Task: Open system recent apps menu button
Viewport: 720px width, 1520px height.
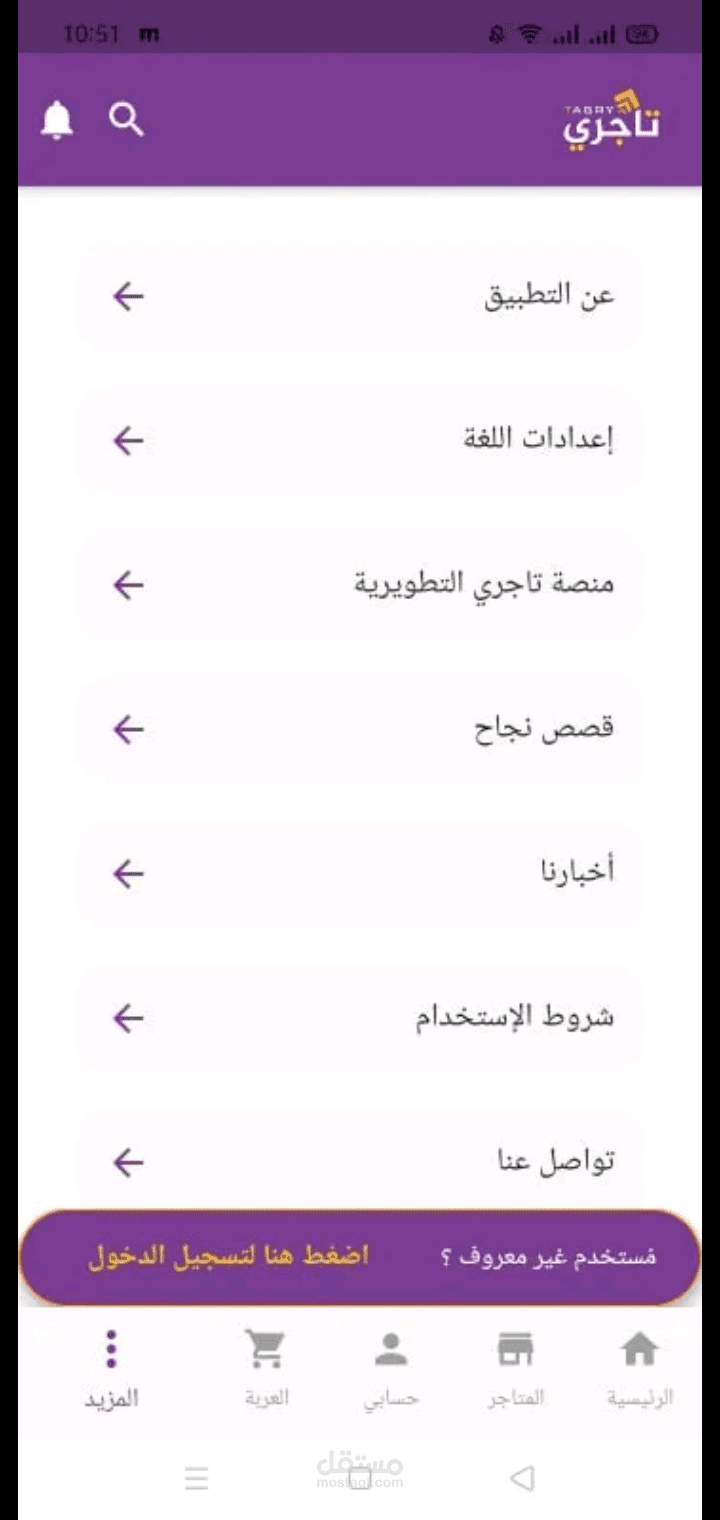Action: [197, 1478]
